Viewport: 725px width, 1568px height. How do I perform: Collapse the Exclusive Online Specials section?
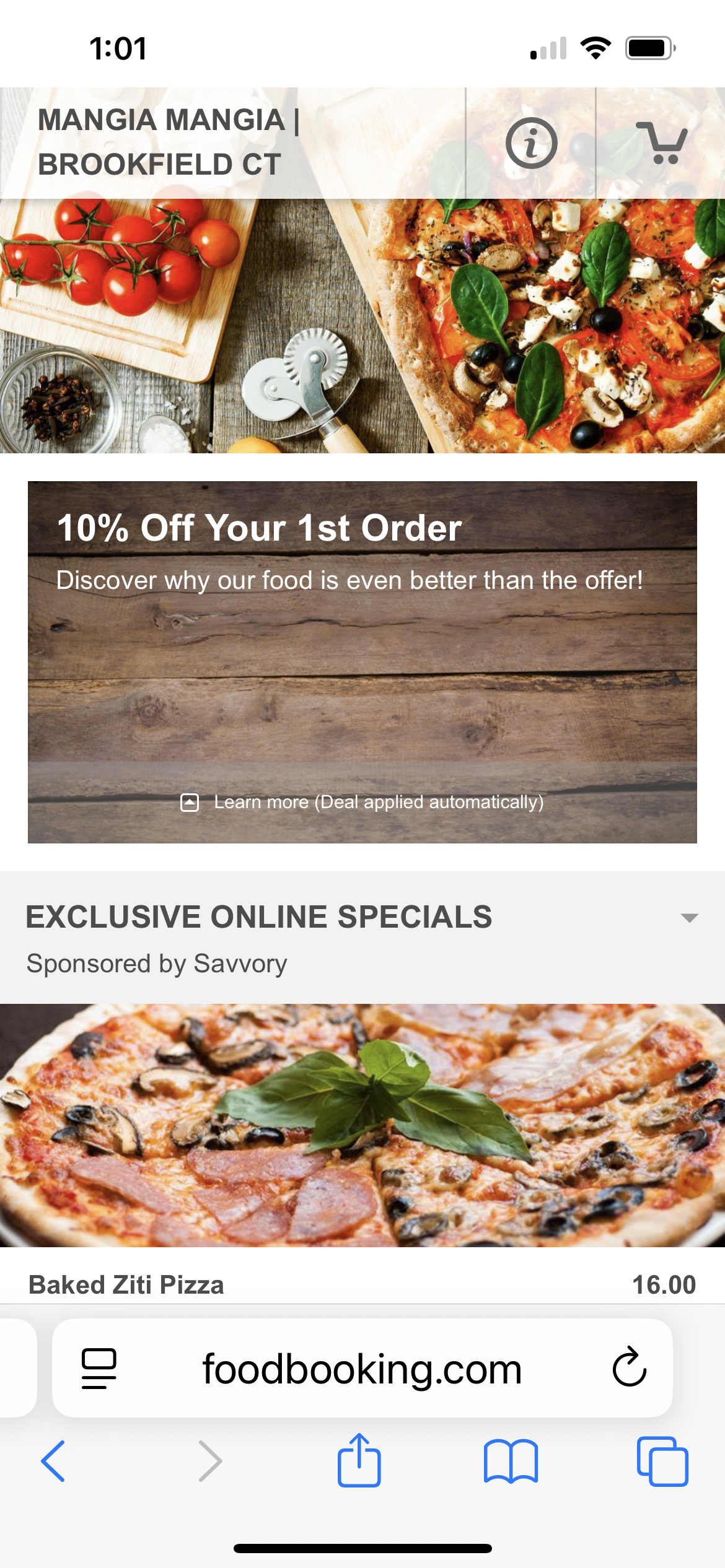(x=689, y=918)
